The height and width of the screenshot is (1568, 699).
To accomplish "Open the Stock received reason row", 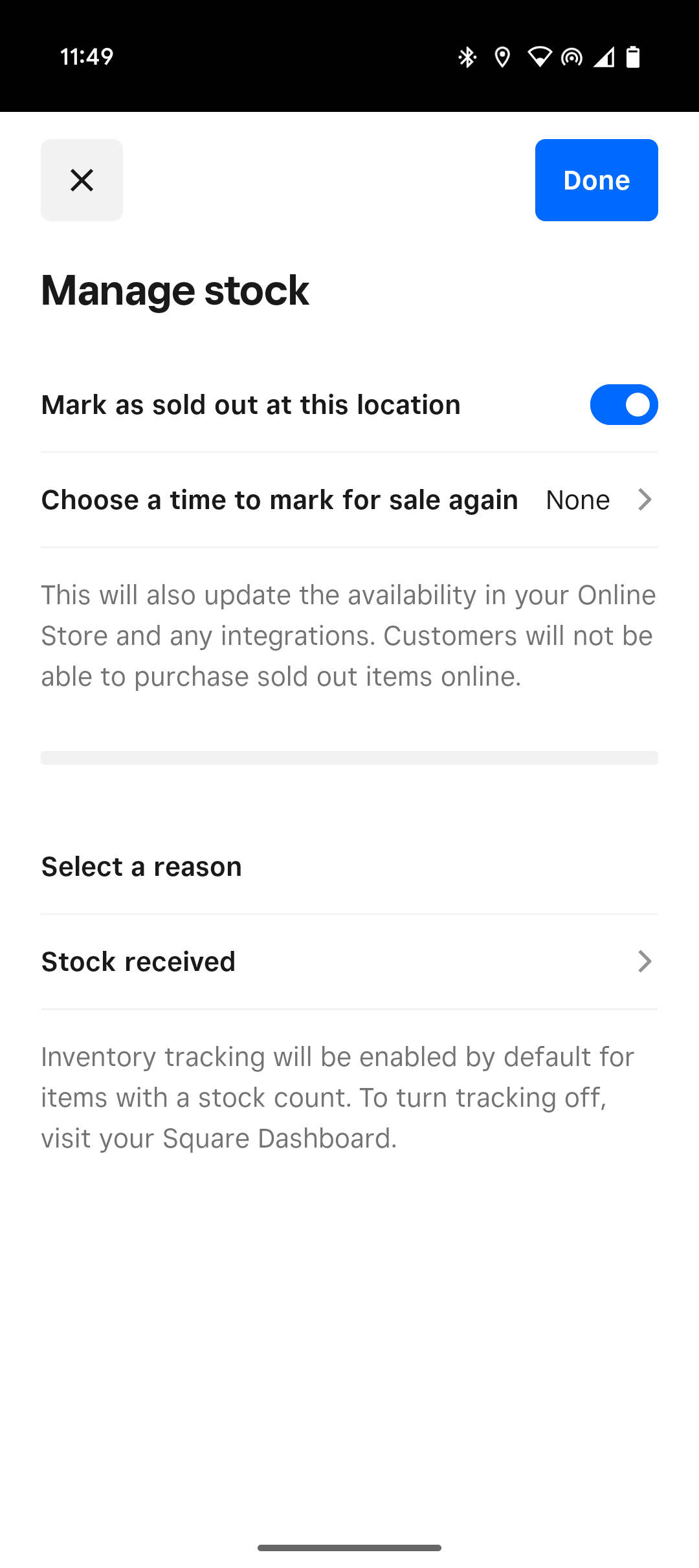I will click(x=349, y=961).
